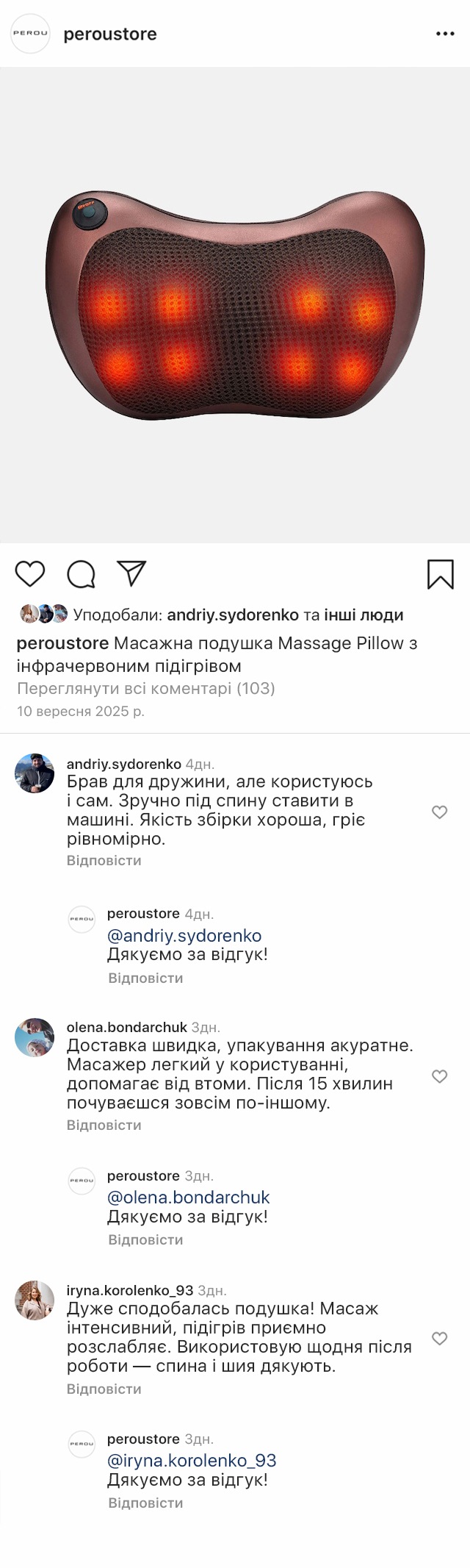The image size is (470, 1568).
Task: Reply to andriy.sydorenko's comment
Action: tap(104, 861)
